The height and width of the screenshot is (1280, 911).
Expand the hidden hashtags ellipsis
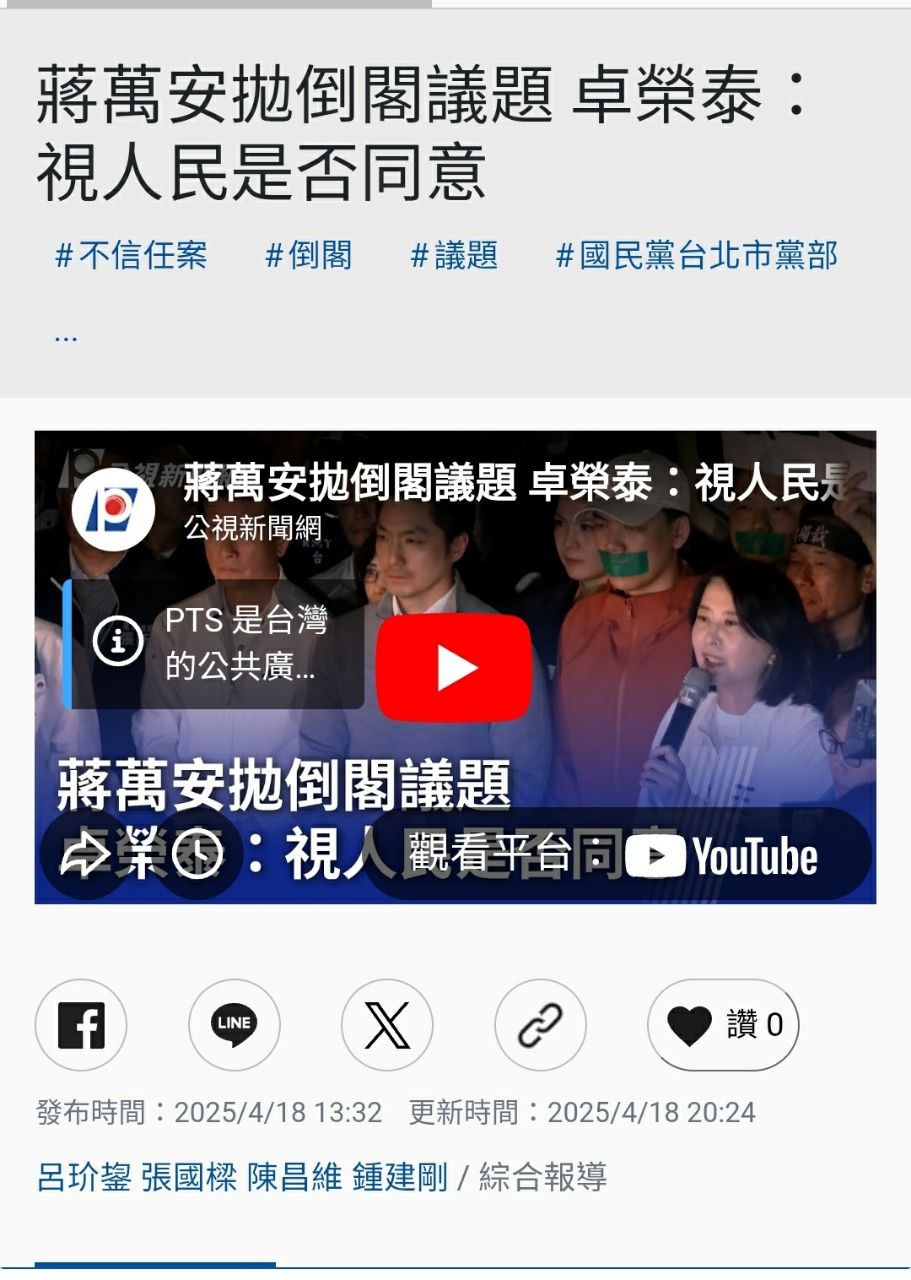[66, 336]
